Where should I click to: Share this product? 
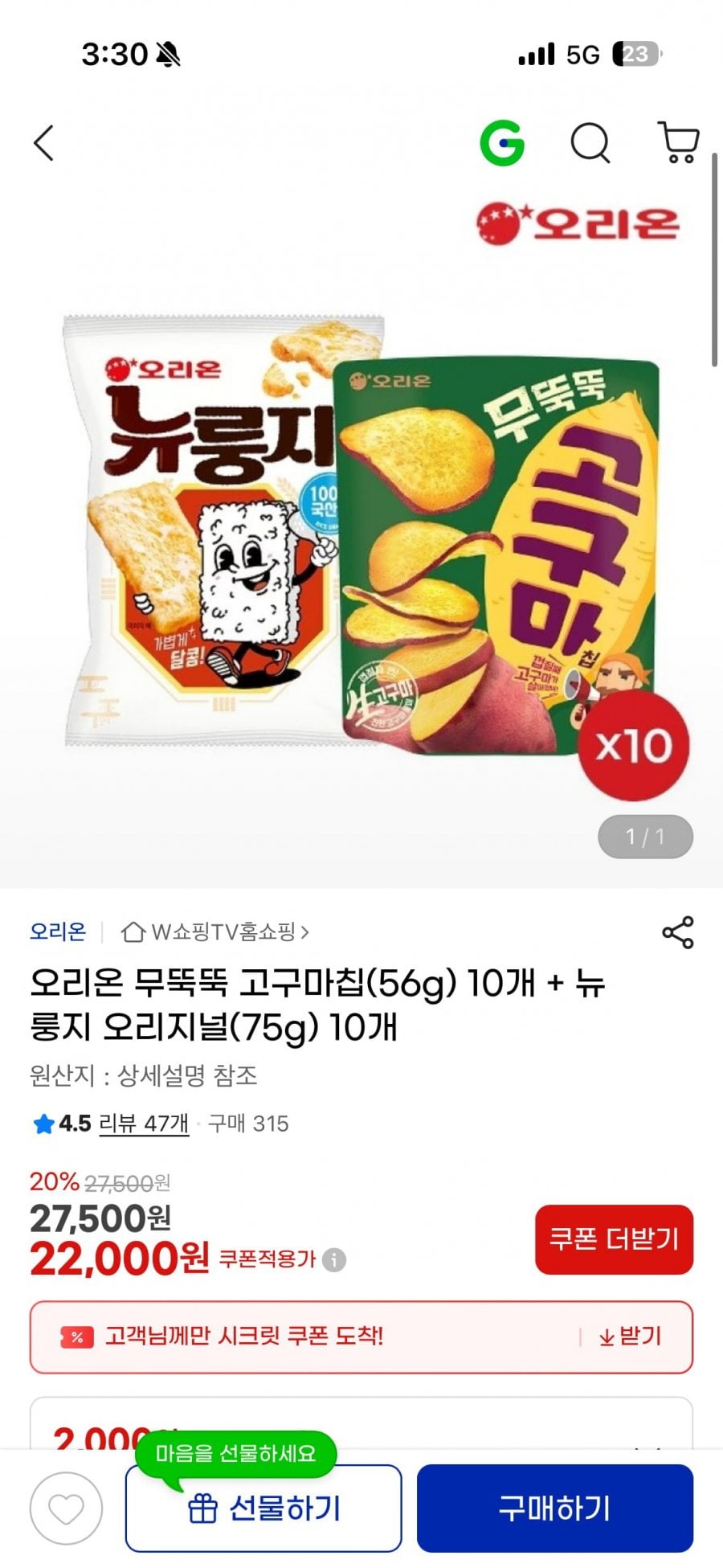[677, 932]
